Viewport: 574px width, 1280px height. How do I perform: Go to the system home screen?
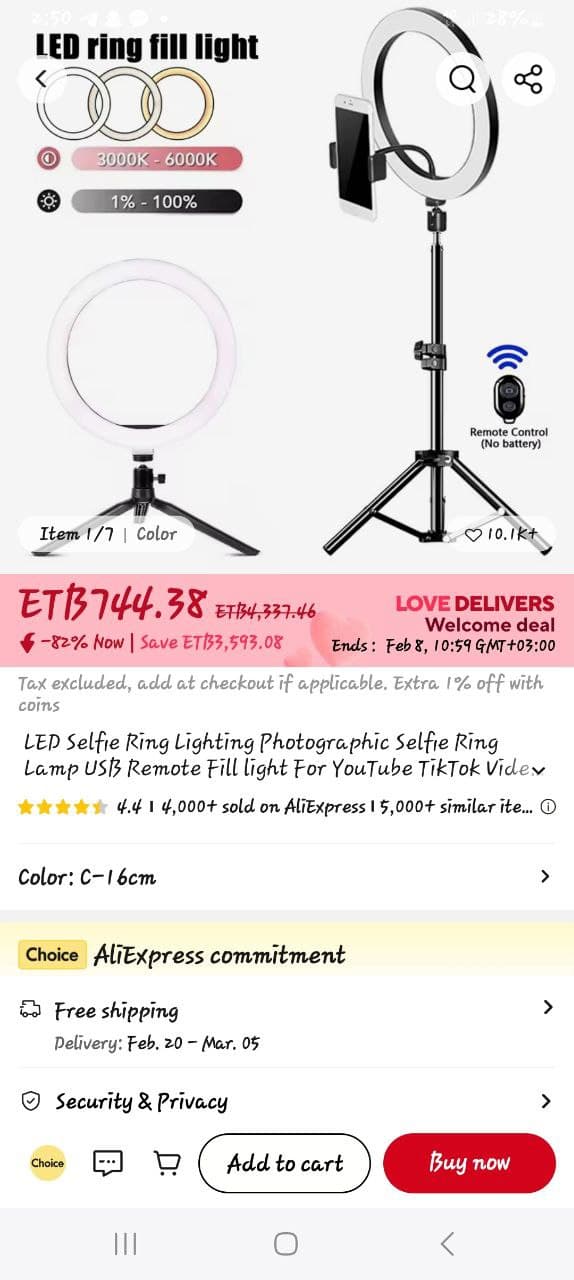[x=286, y=1244]
